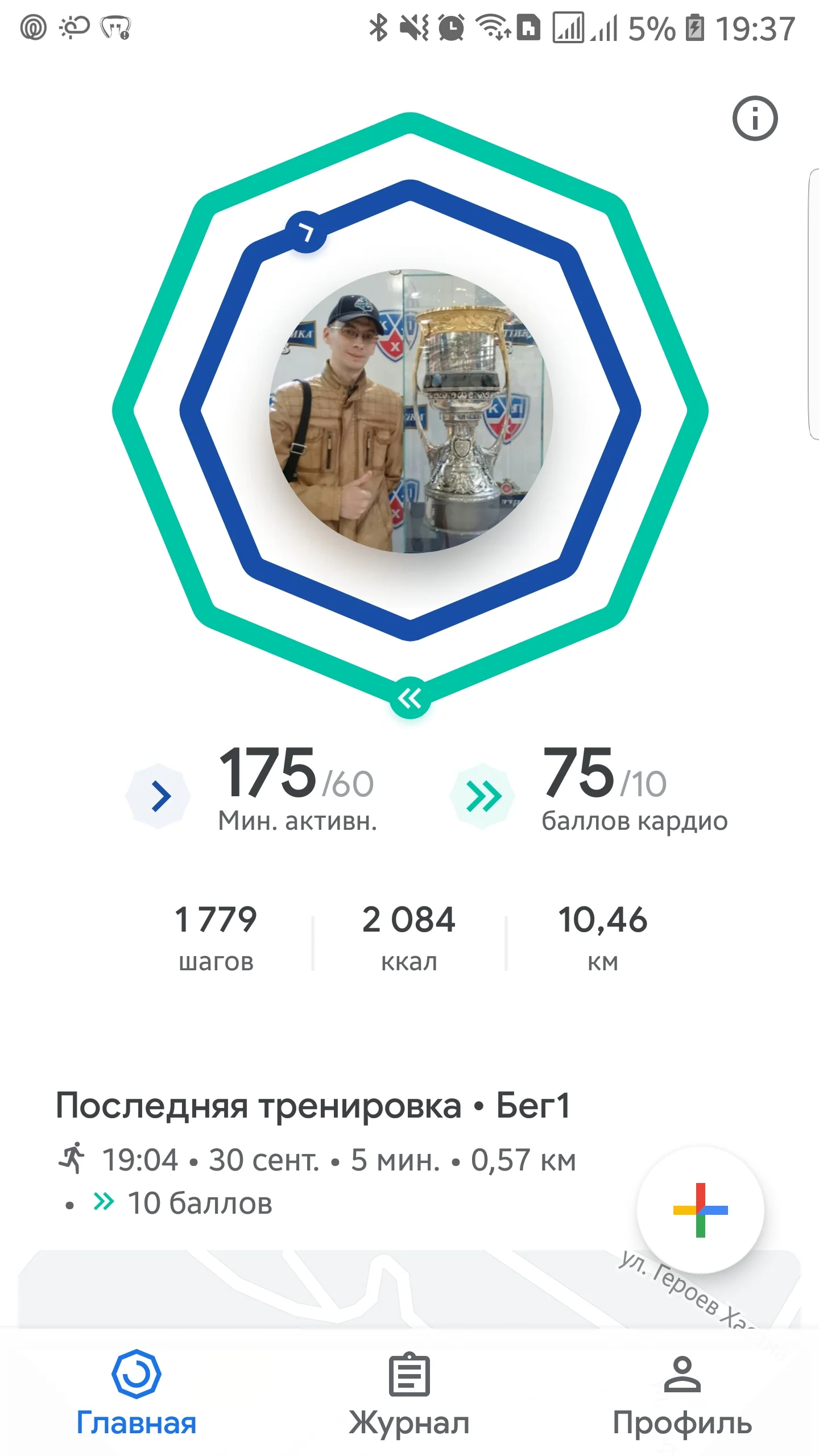Open the 1 779 шагов stats
819x1456 pixels.
[x=216, y=936]
